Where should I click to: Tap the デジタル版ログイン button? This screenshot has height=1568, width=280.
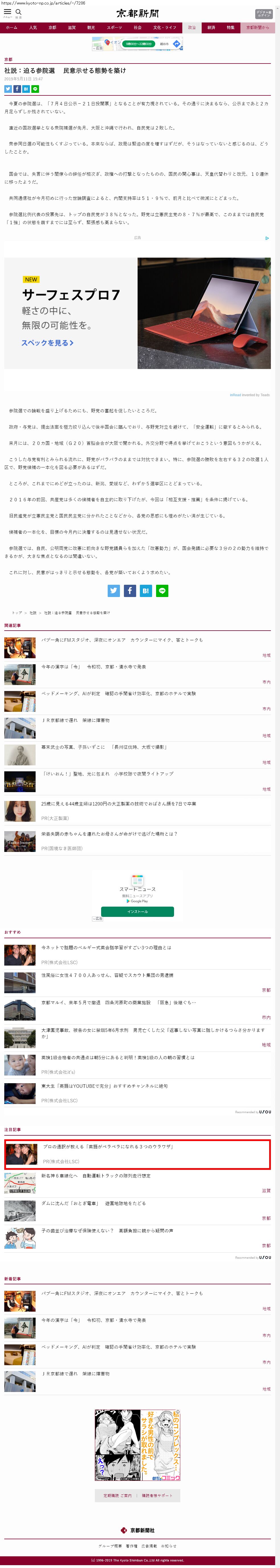(263, 13)
